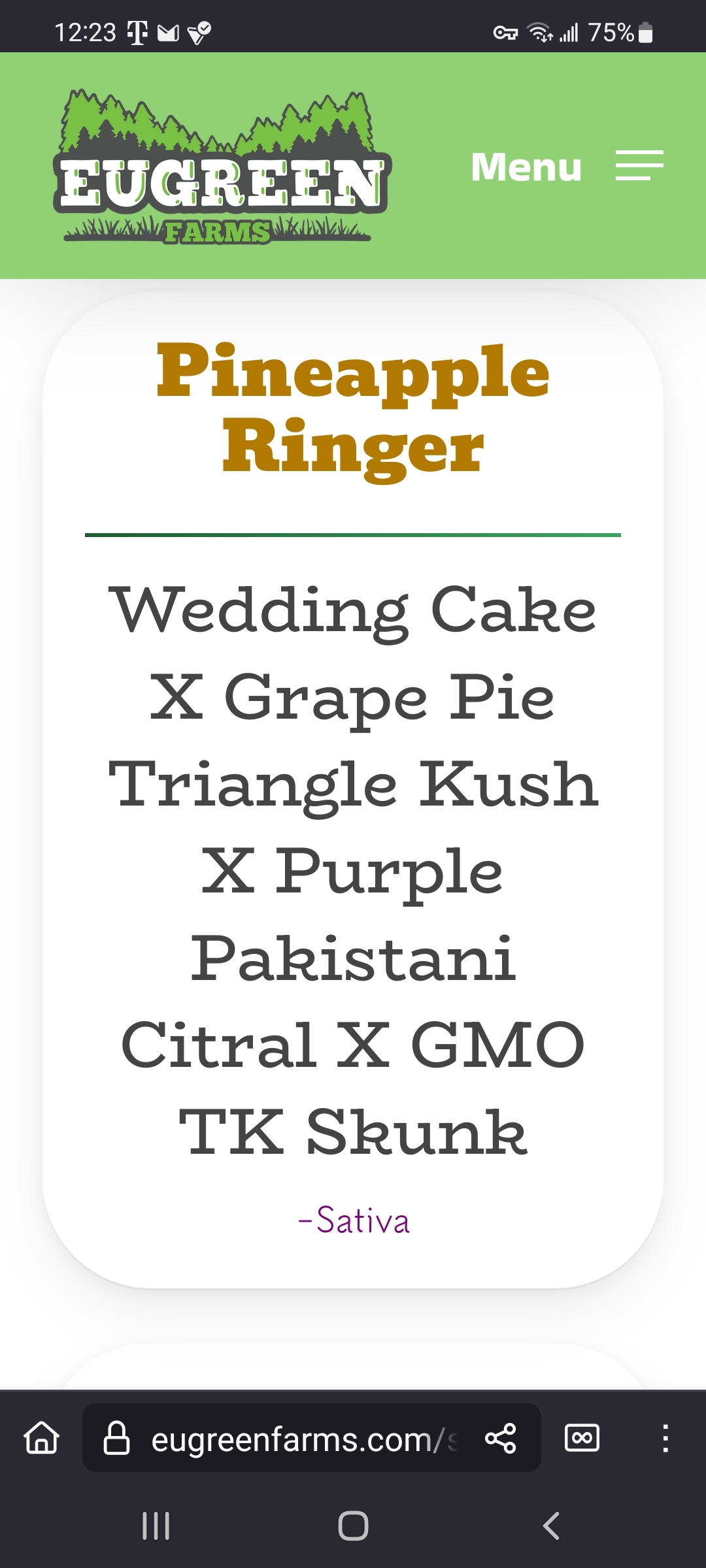The width and height of the screenshot is (706, 1568).
Task: Open the browser tabs switcher
Action: pyautogui.click(x=582, y=1438)
